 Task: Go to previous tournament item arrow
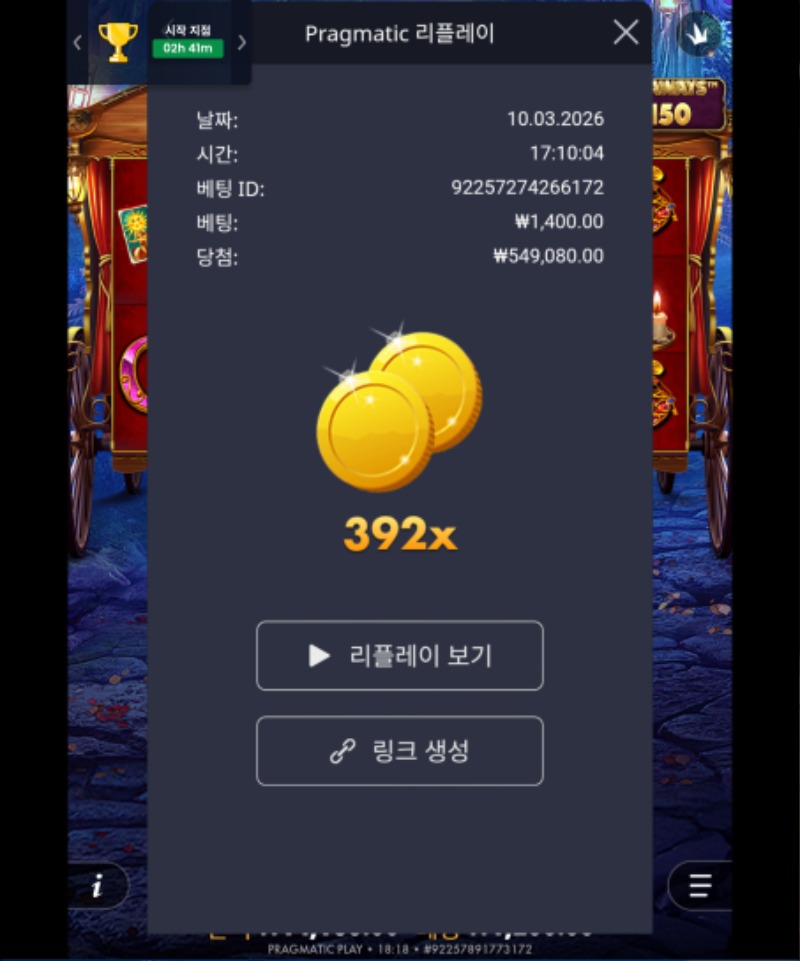point(78,42)
